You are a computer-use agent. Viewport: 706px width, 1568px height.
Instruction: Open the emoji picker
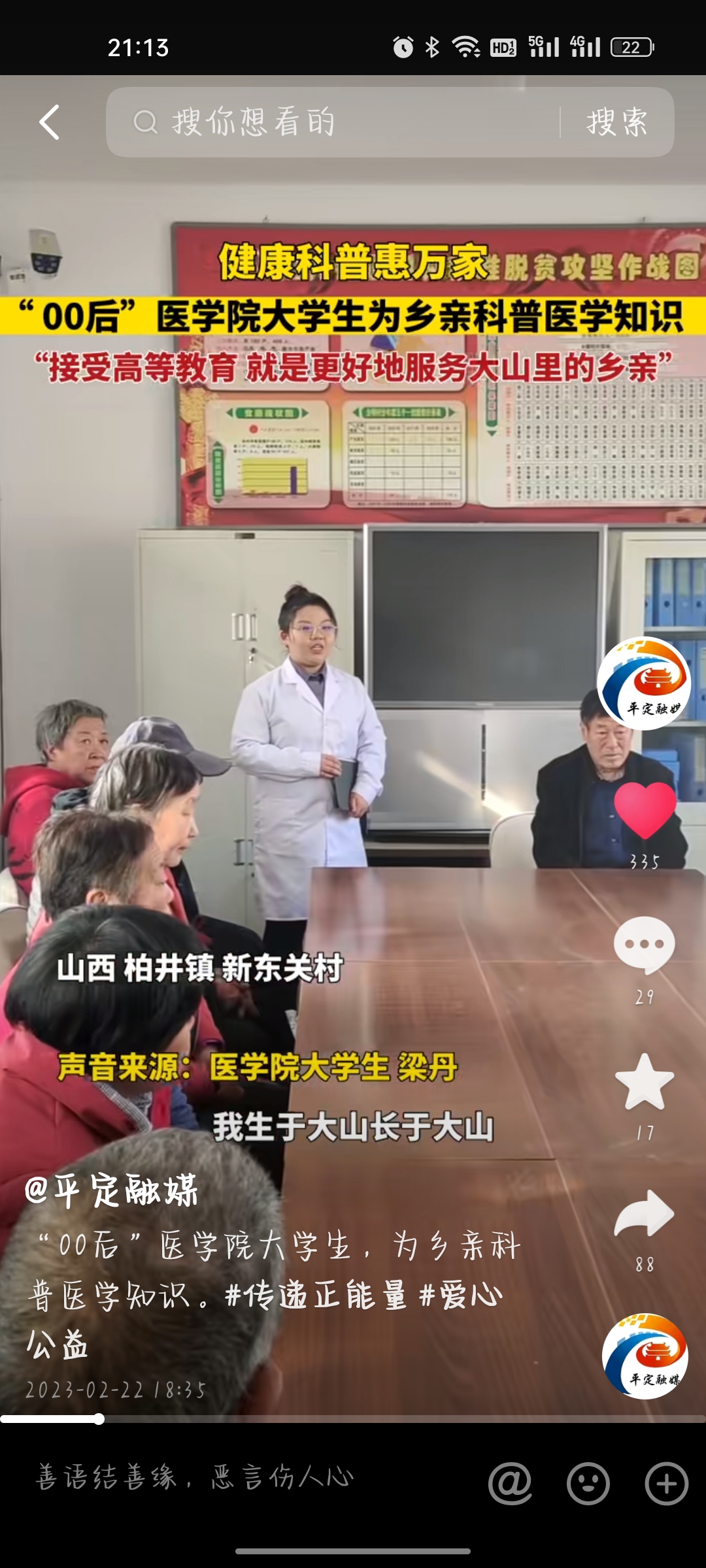(588, 1484)
